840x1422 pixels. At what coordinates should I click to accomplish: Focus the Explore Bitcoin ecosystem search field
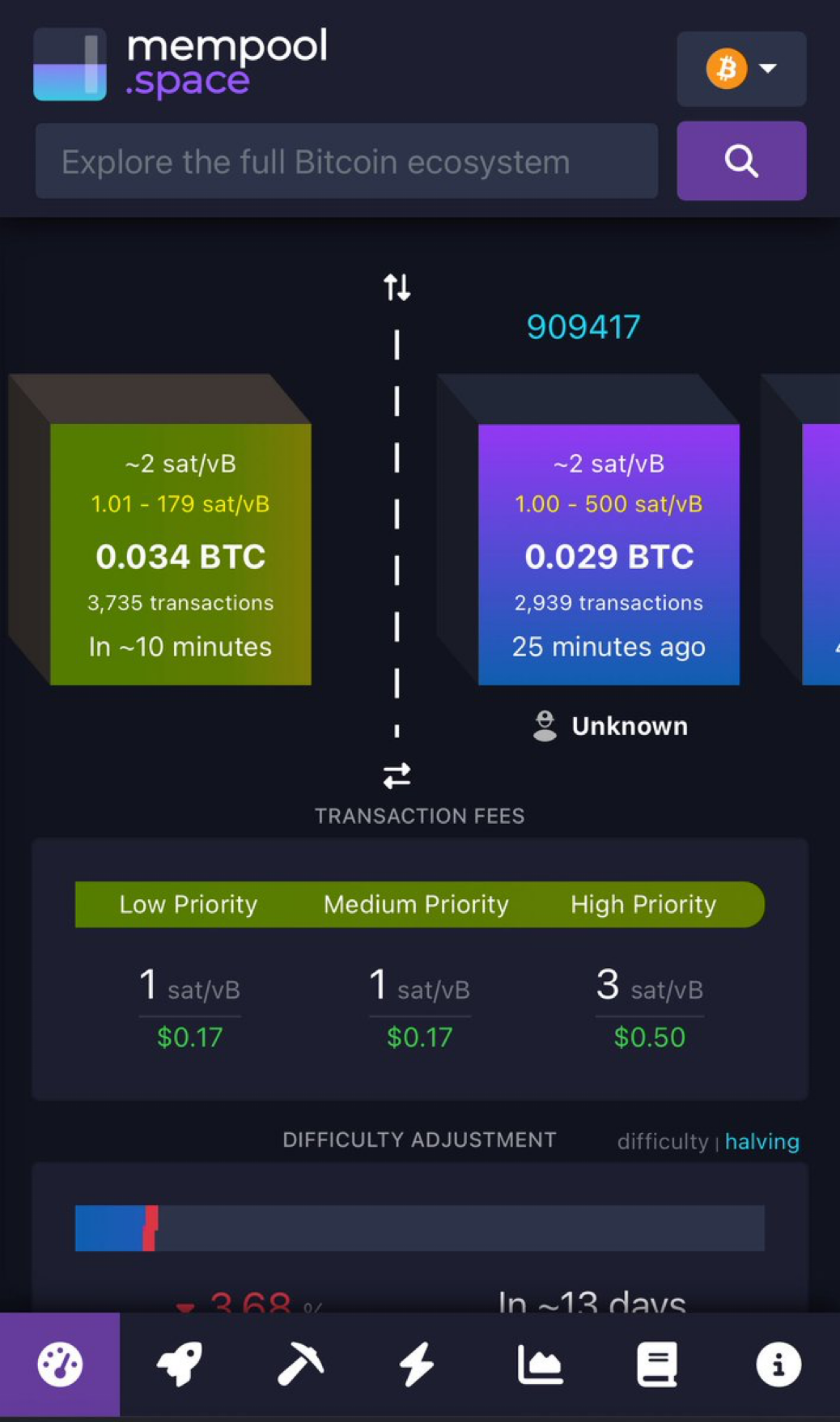click(x=346, y=162)
